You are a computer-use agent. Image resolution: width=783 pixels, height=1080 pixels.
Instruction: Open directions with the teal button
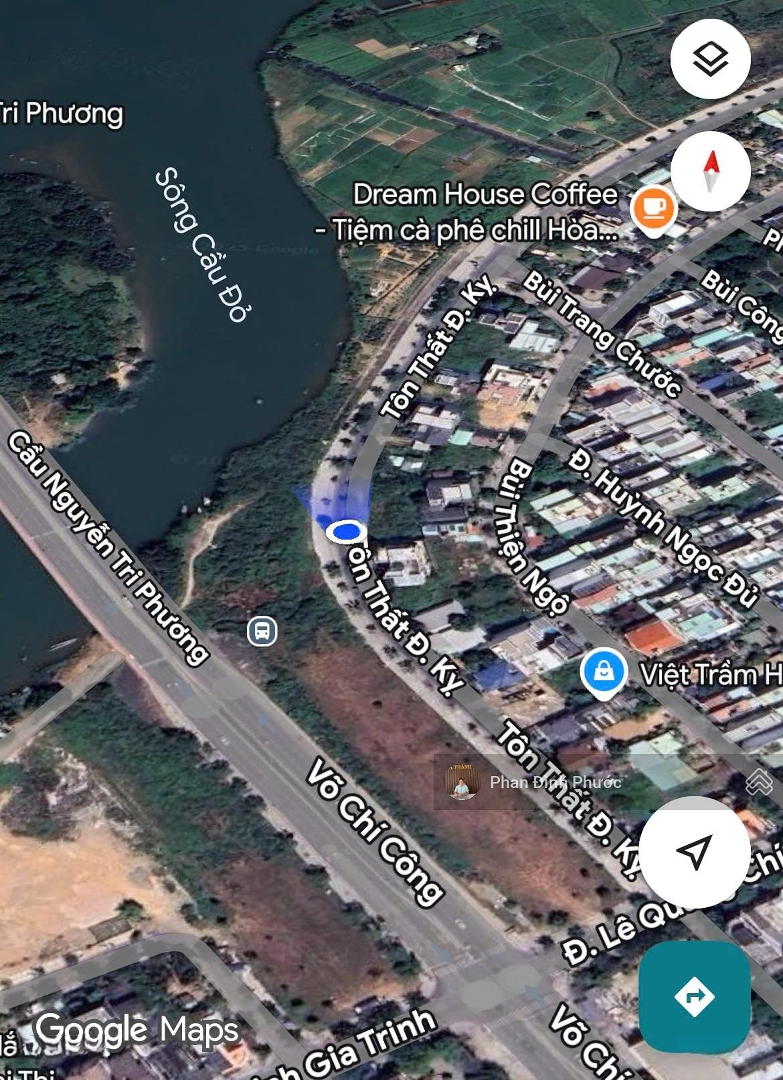[694, 996]
